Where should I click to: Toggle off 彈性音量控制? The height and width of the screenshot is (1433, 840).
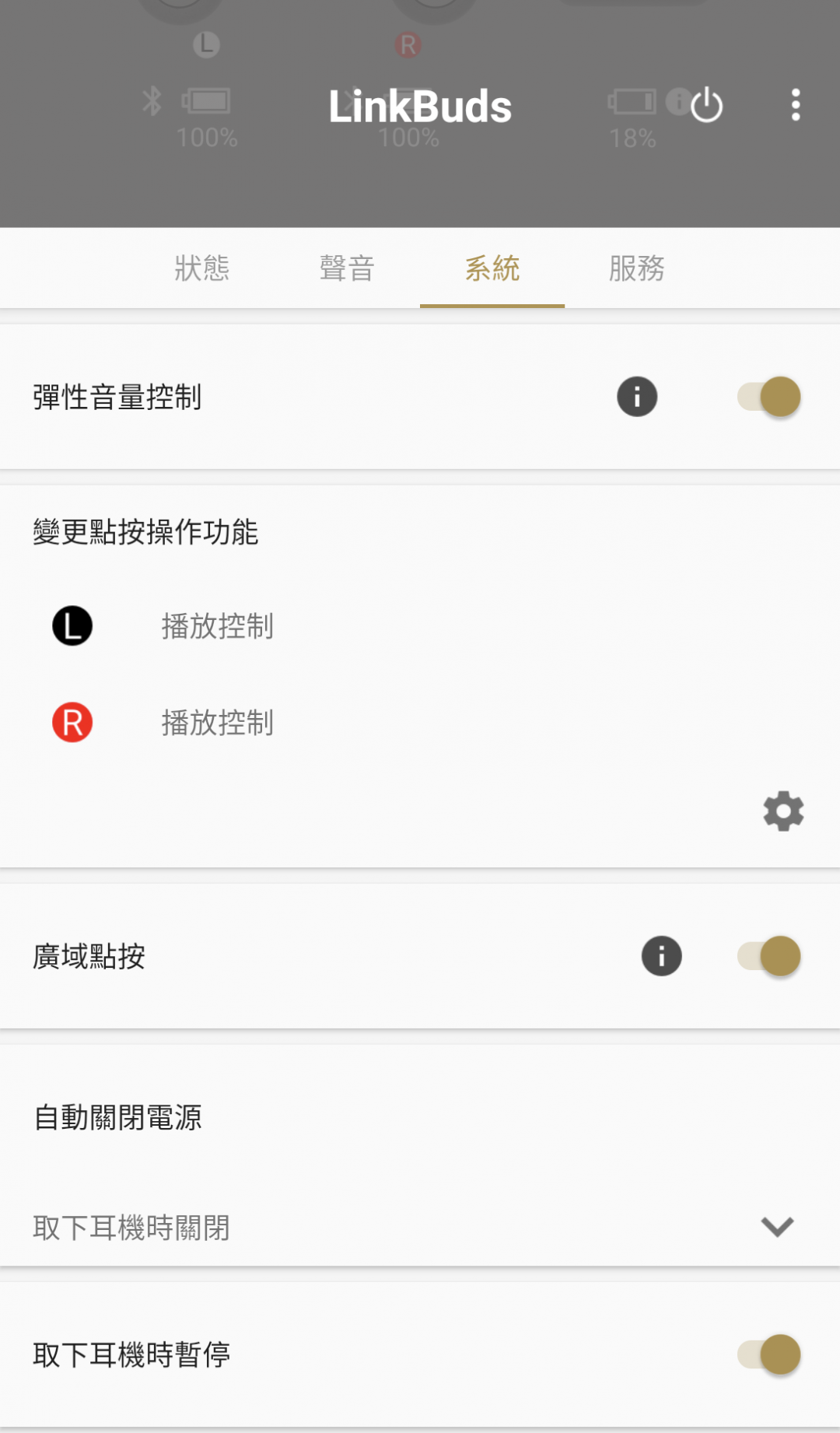tap(768, 397)
